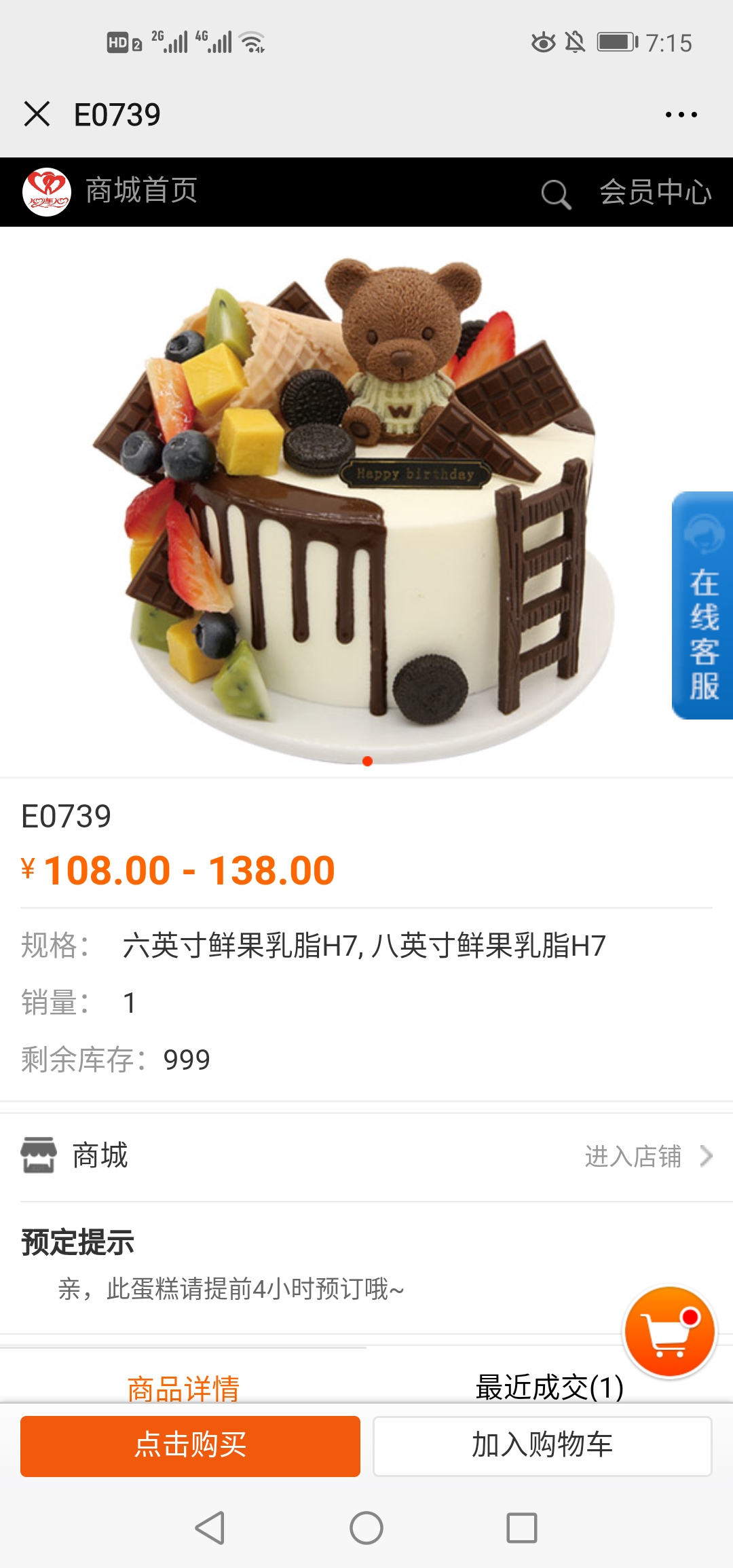The width and height of the screenshot is (733, 1568).
Task: Close the E0739 page
Action: point(37,114)
